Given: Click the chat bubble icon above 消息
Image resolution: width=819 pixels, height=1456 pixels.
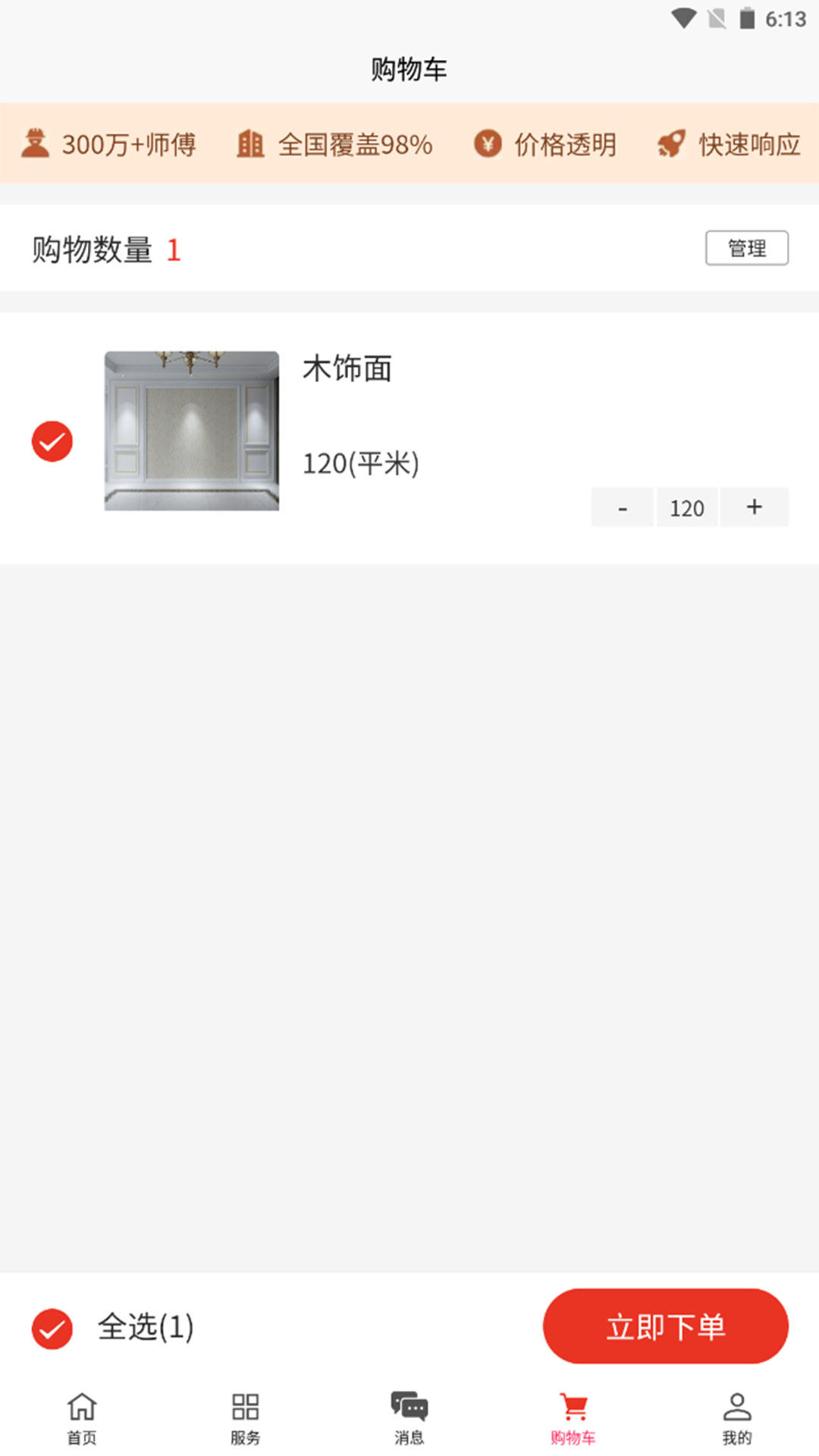Looking at the screenshot, I should pyautogui.click(x=409, y=1407).
